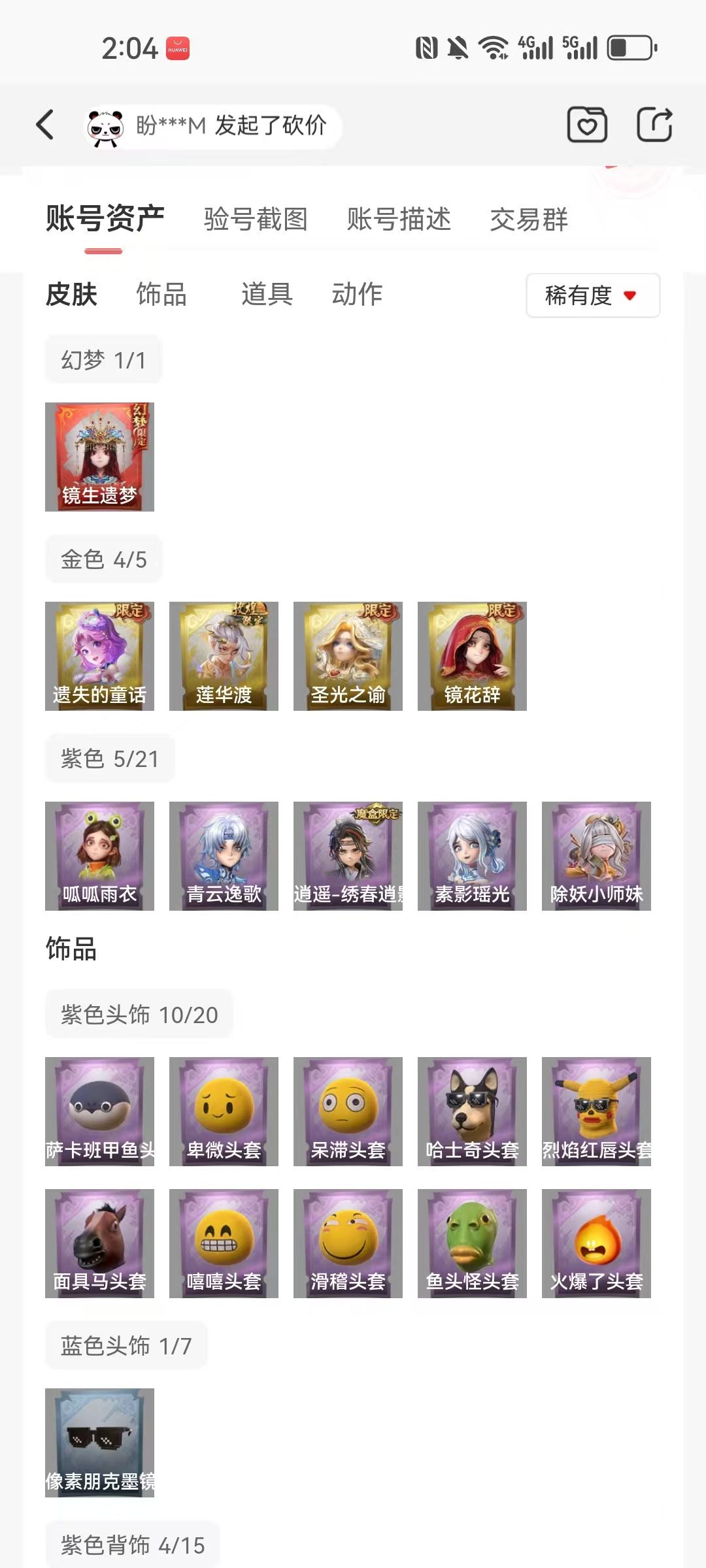Share this account listing

[x=654, y=125]
